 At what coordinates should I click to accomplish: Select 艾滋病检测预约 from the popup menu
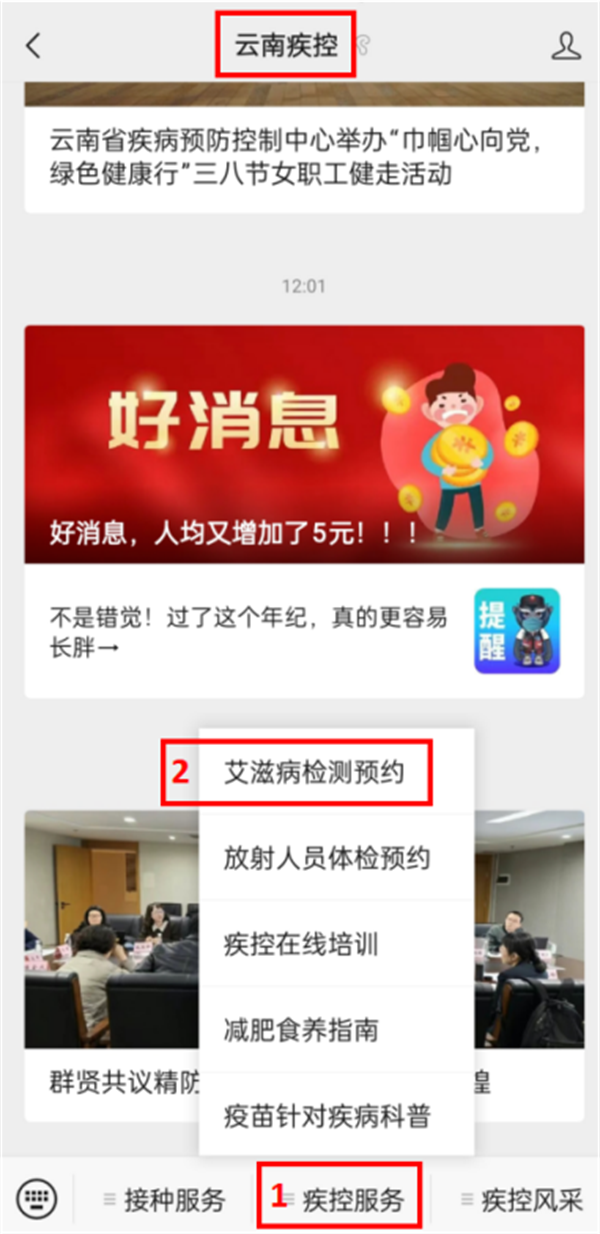[x=314, y=773]
